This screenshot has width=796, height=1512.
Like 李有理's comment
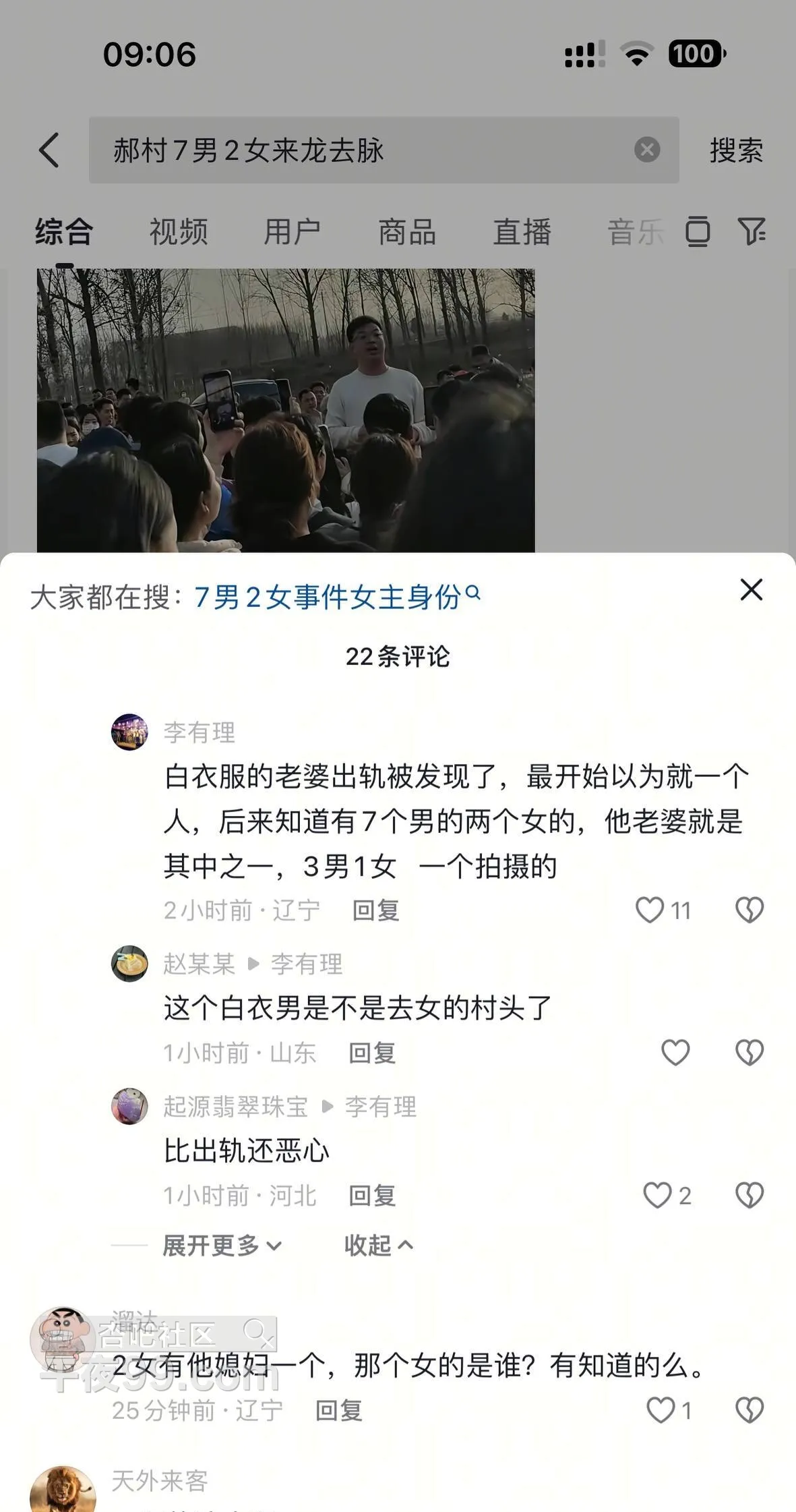coord(650,910)
